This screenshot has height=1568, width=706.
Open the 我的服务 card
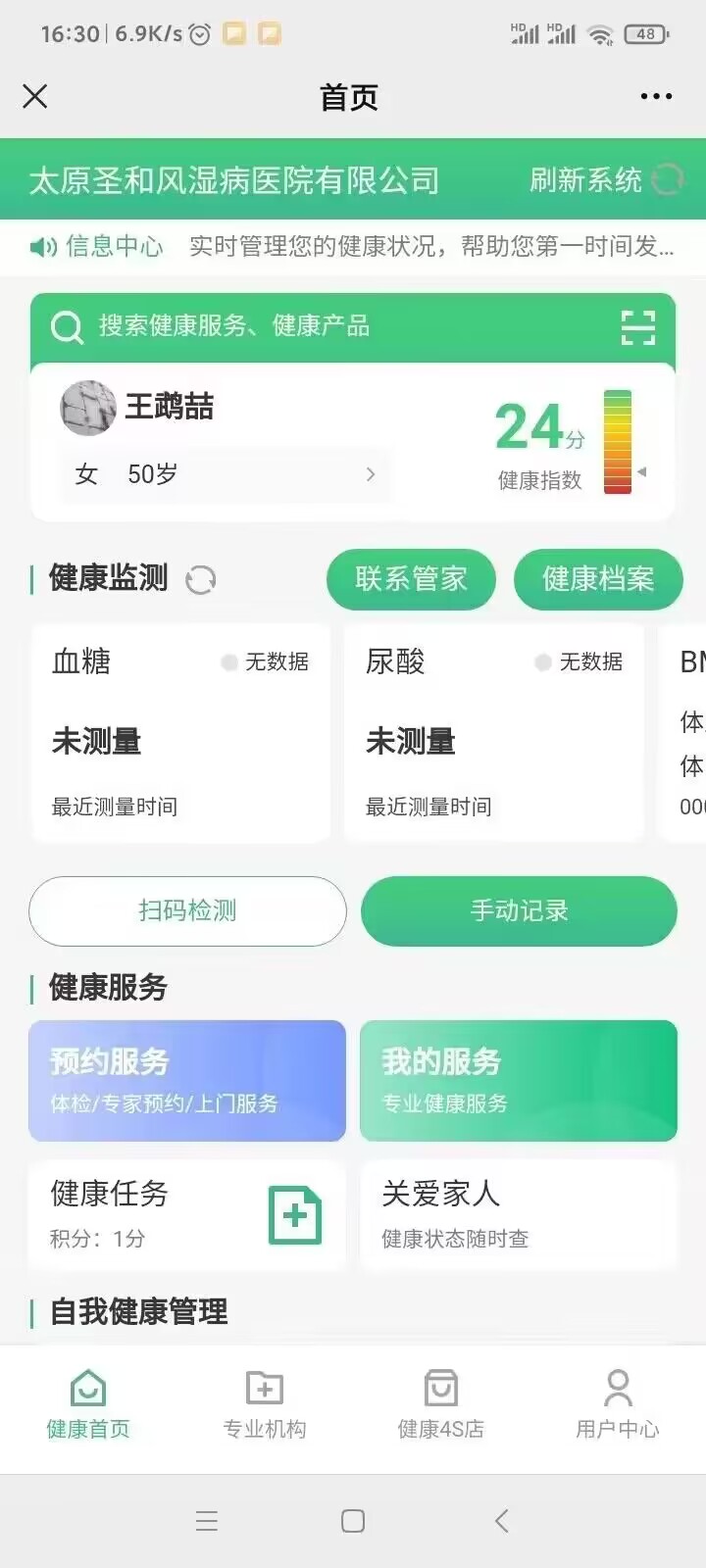pyautogui.click(x=519, y=1080)
